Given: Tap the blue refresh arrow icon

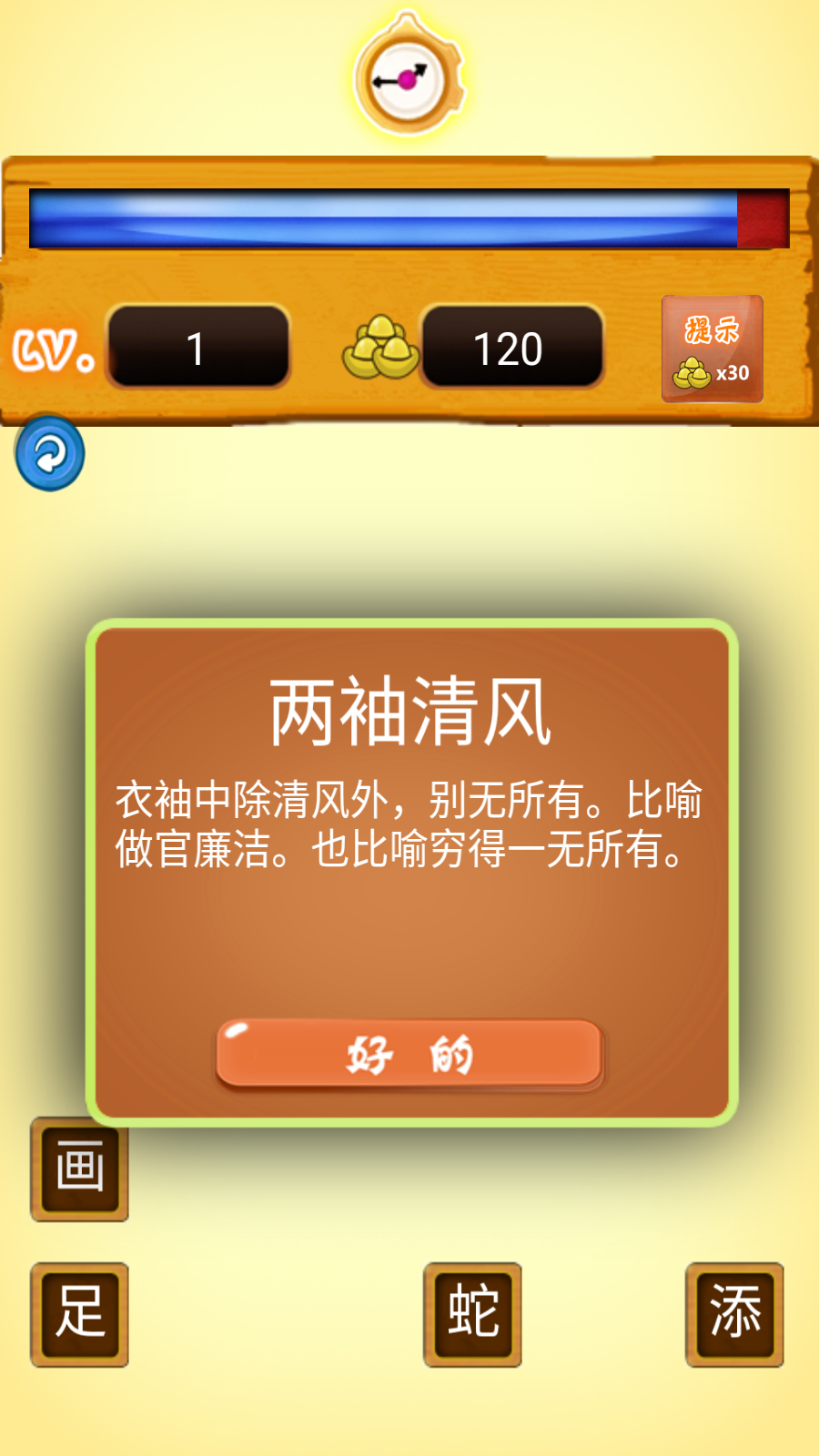Looking at the screenshot, I should (50, 453).
